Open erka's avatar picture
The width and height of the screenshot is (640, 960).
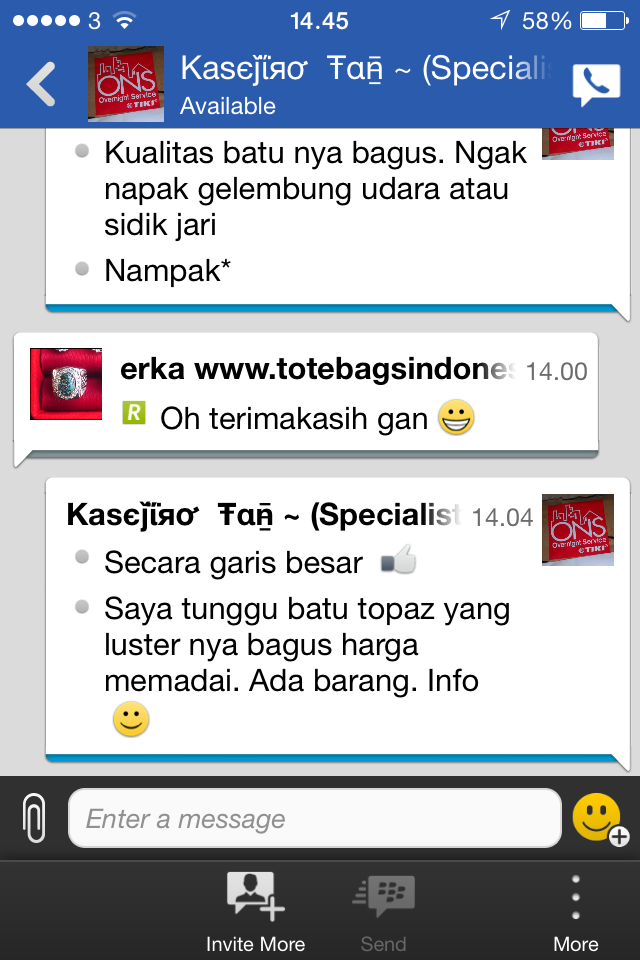point(66,384)
